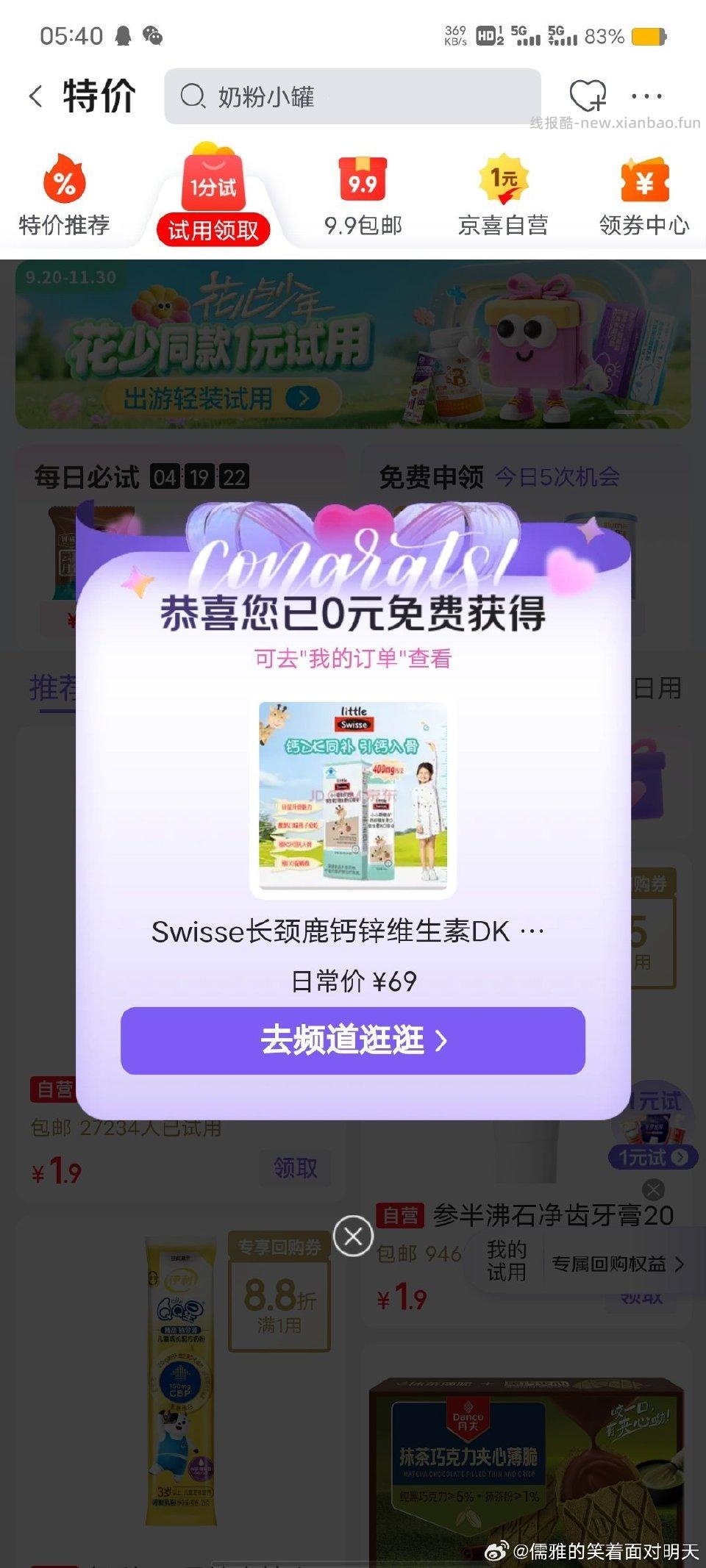706x1568 pixels.
Task: Close the 参半沸石净齿牙膏 card with its X
Action: click(x=653, y=1188)
